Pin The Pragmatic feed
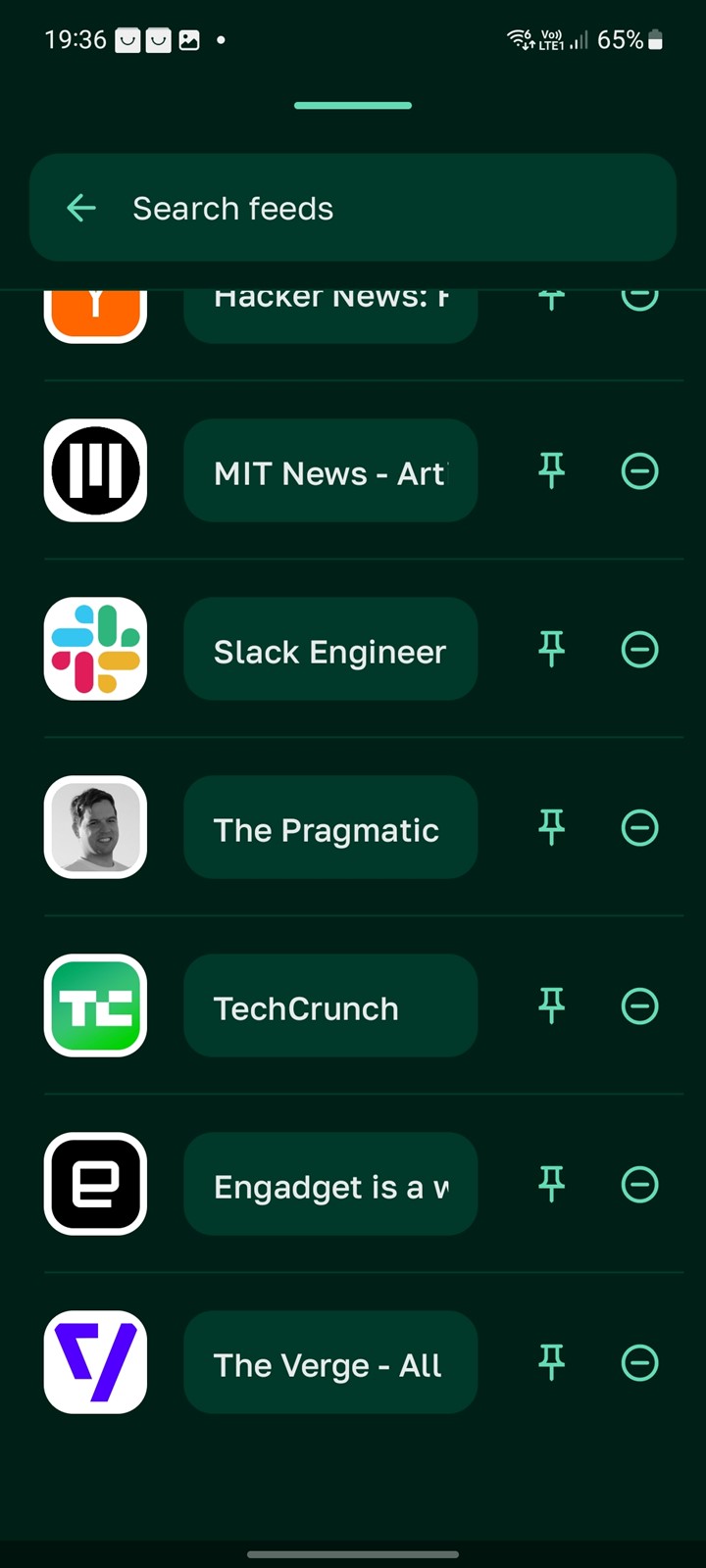The width and height of the screenshot is (706, 1568). pos(552,827)
